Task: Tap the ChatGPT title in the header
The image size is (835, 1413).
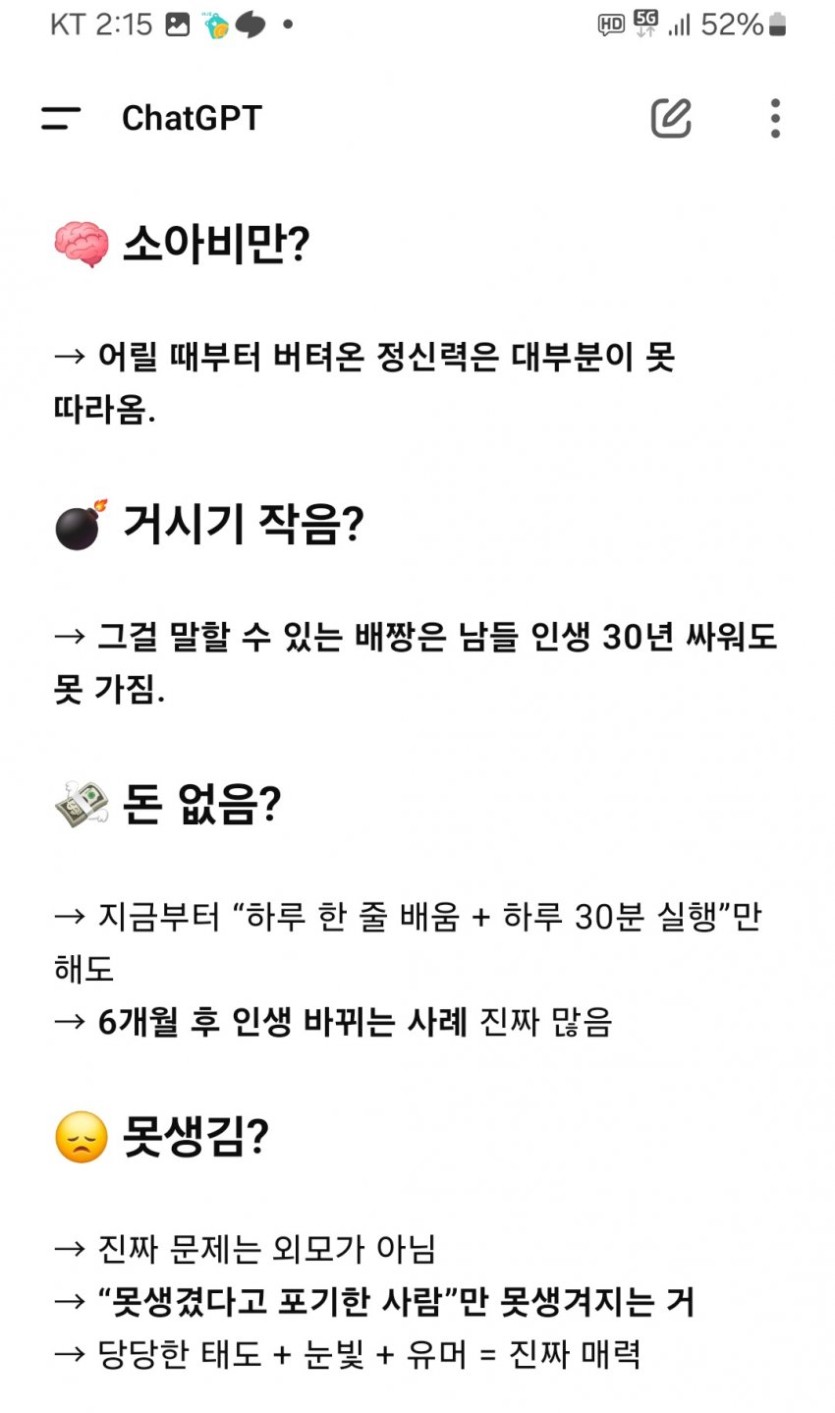Action: [191, 118]
